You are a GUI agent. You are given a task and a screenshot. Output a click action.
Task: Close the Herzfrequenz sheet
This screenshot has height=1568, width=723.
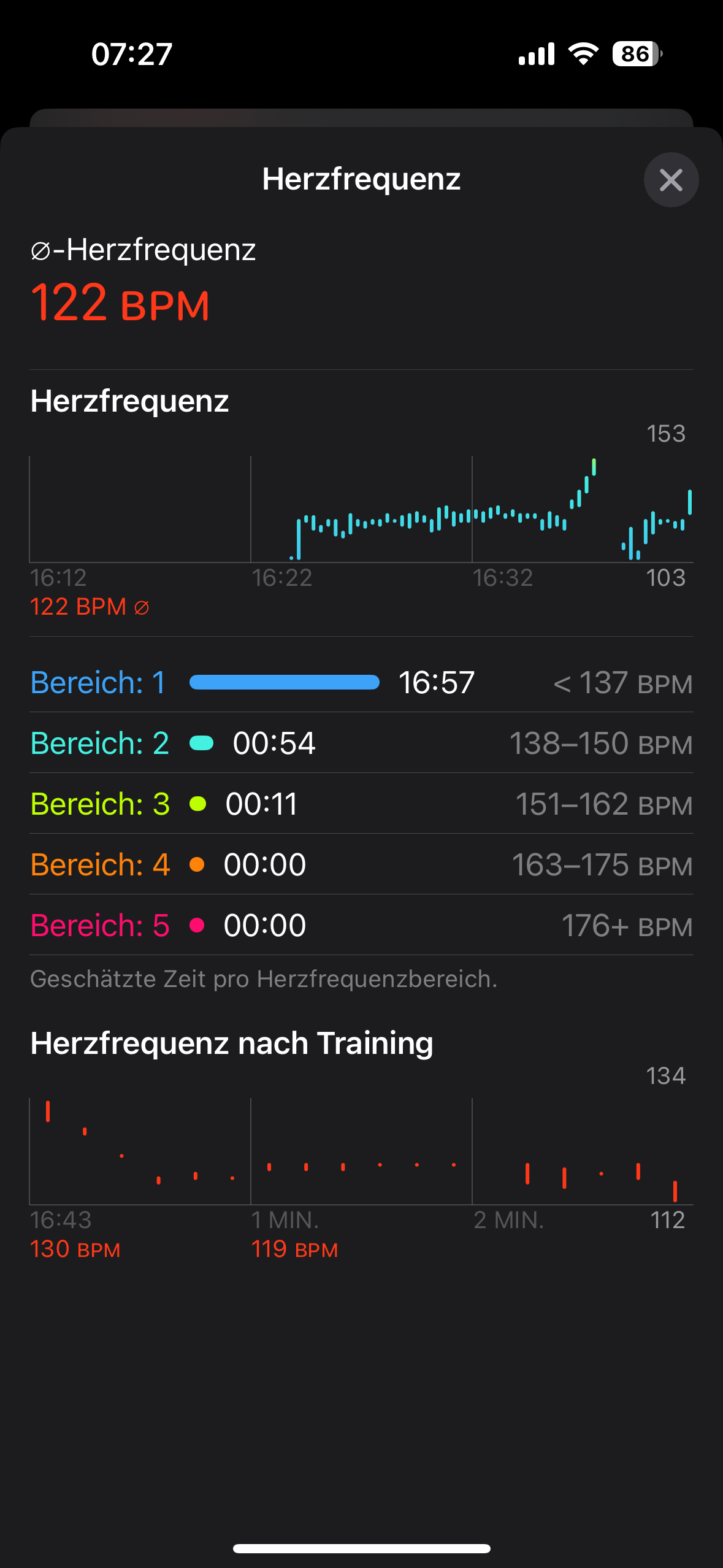pyautogui.click(x=671, y=180)
